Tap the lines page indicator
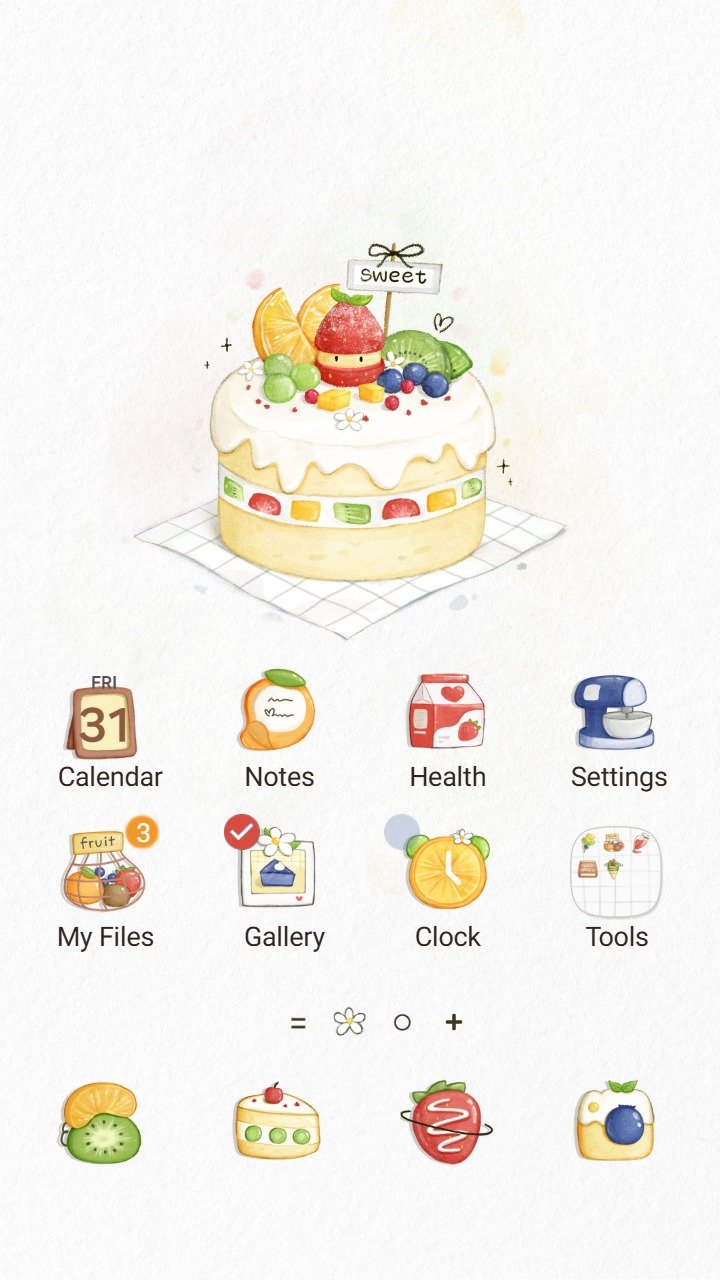Screen dimensions: 720x1280 [297, 1022]
